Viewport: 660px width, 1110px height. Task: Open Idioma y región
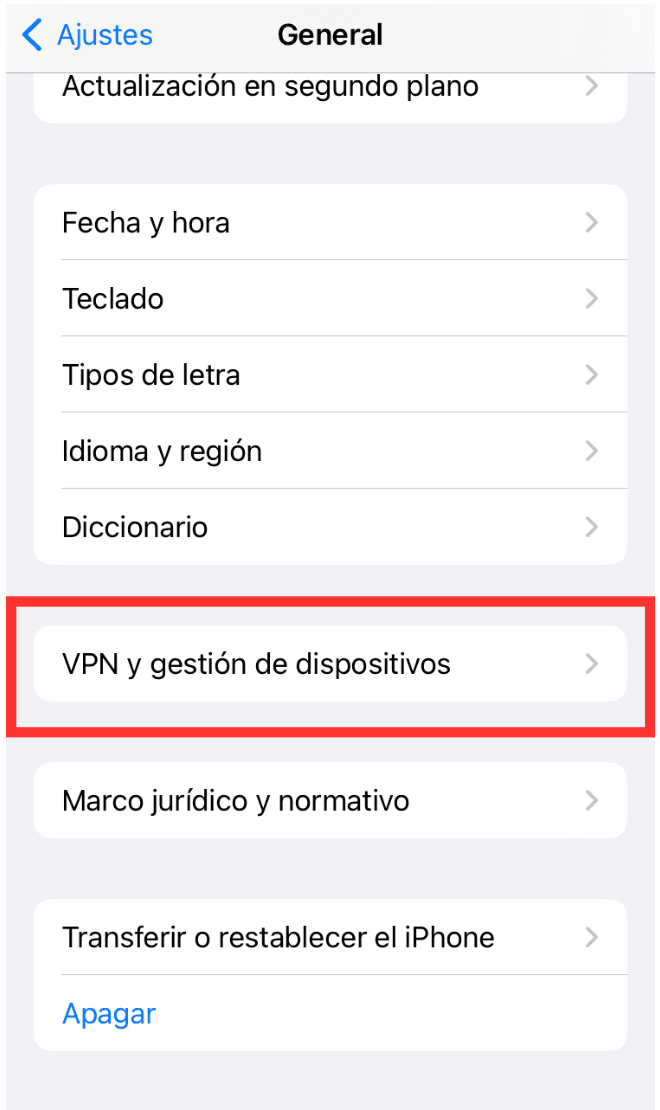click(x=330, y=451)
